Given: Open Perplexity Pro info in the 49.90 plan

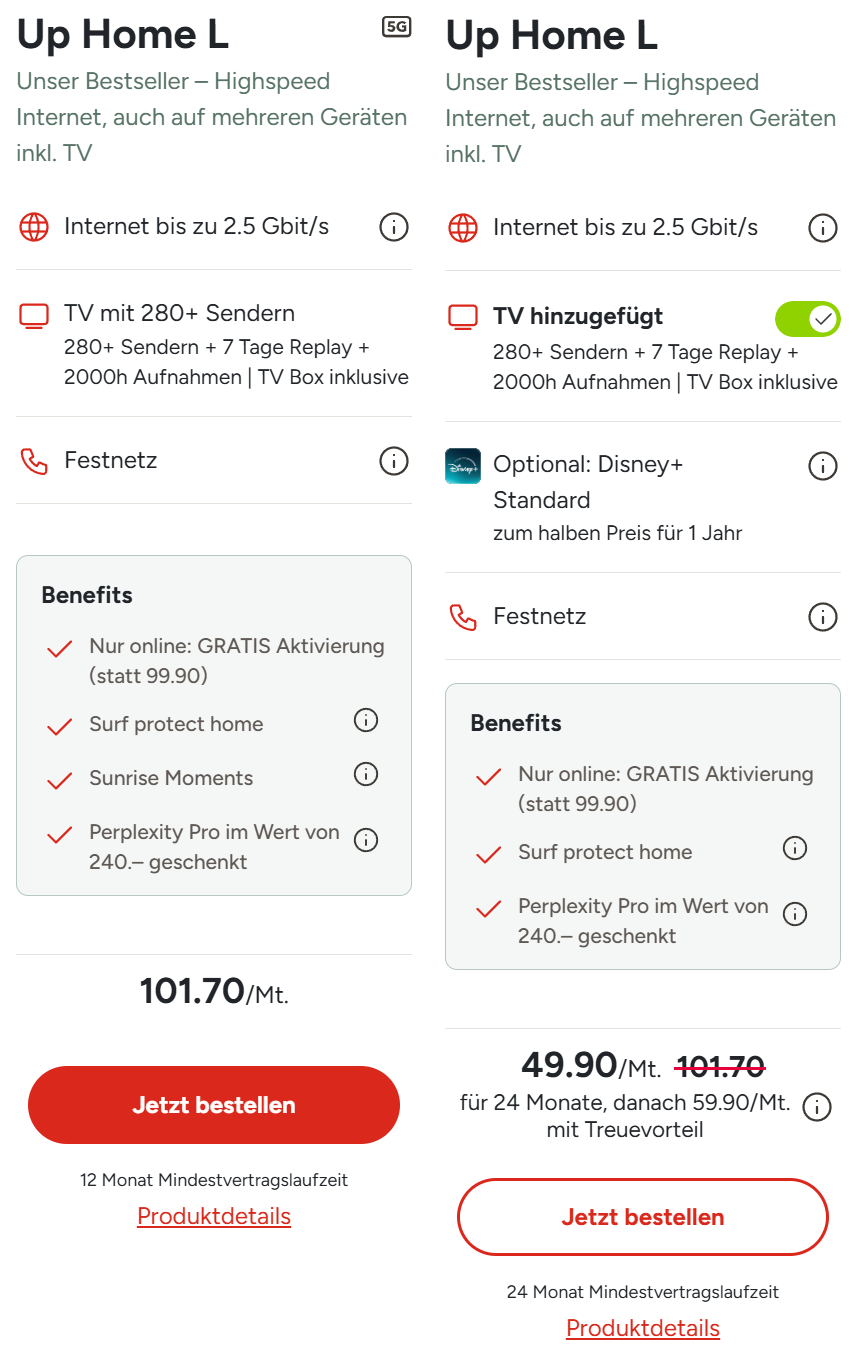Looking at the screenshot, I should pyautogui.click(x=794, y=914).
